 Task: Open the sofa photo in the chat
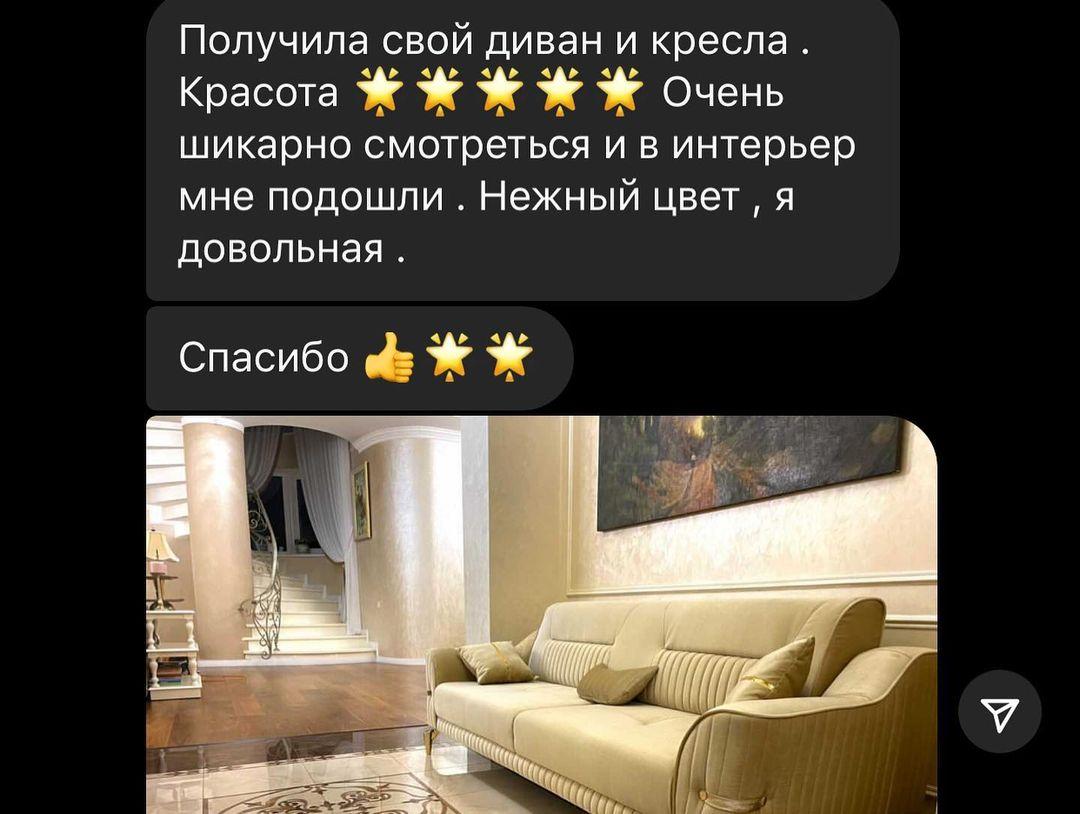[541, 614]
